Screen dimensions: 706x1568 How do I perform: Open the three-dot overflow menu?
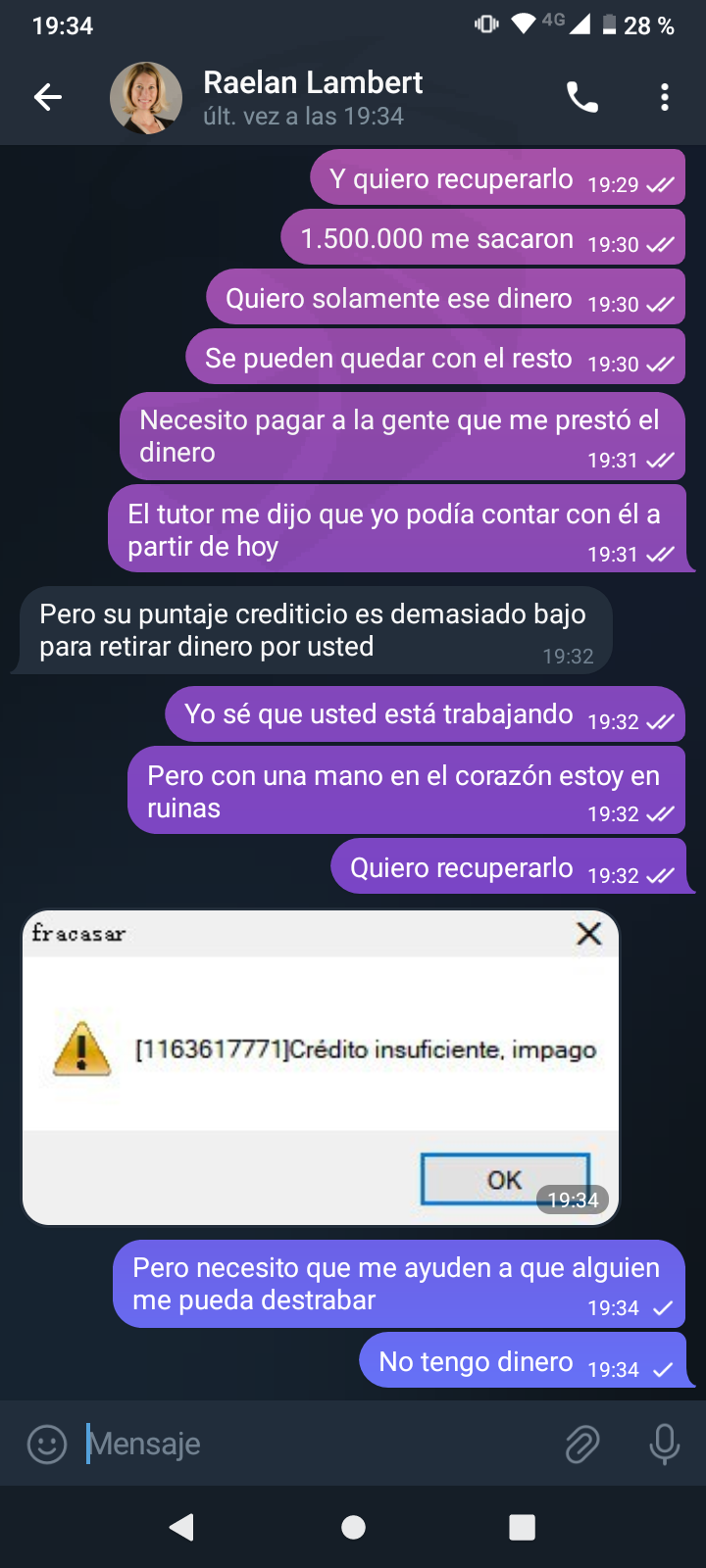pyautogui.click(x=665, y=97)
